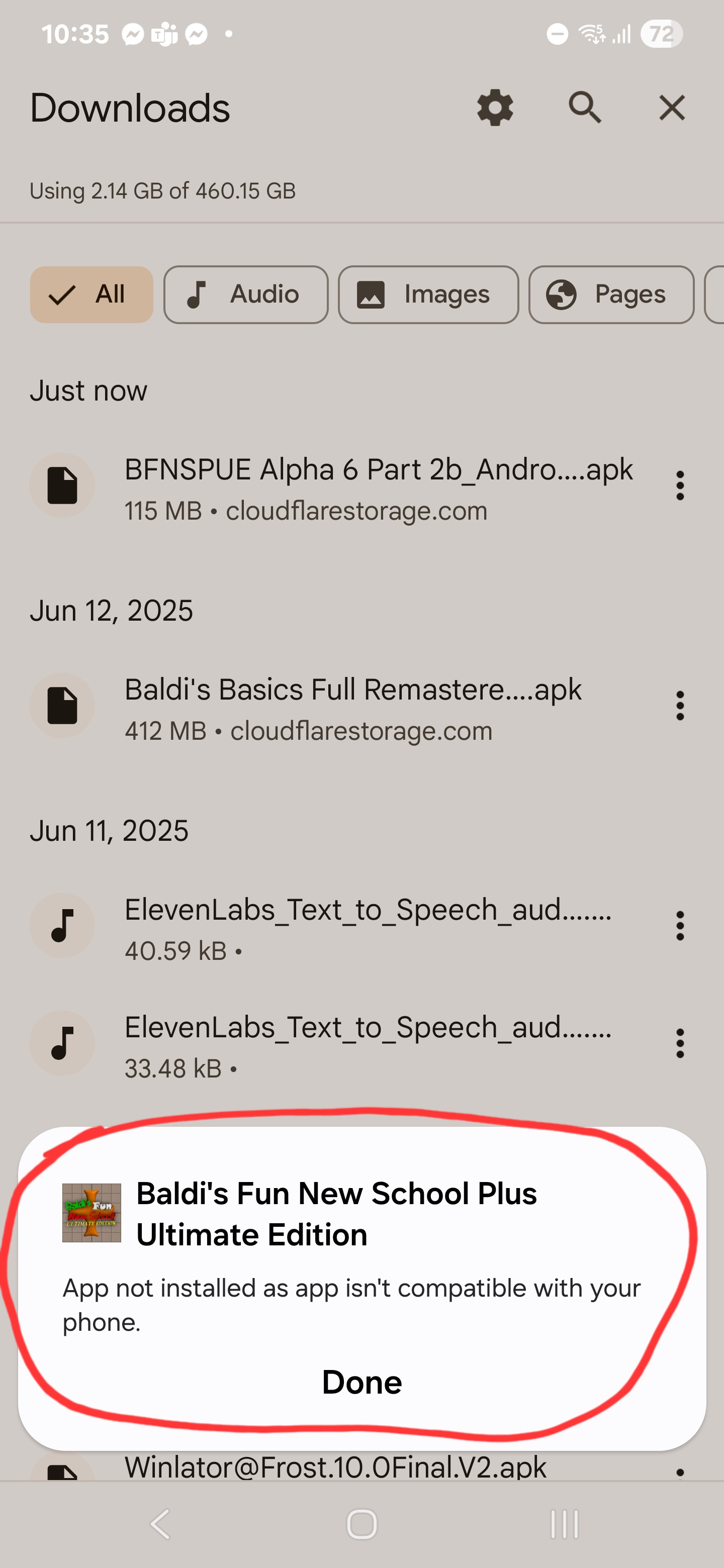Search the downloads list

[585, 108]
